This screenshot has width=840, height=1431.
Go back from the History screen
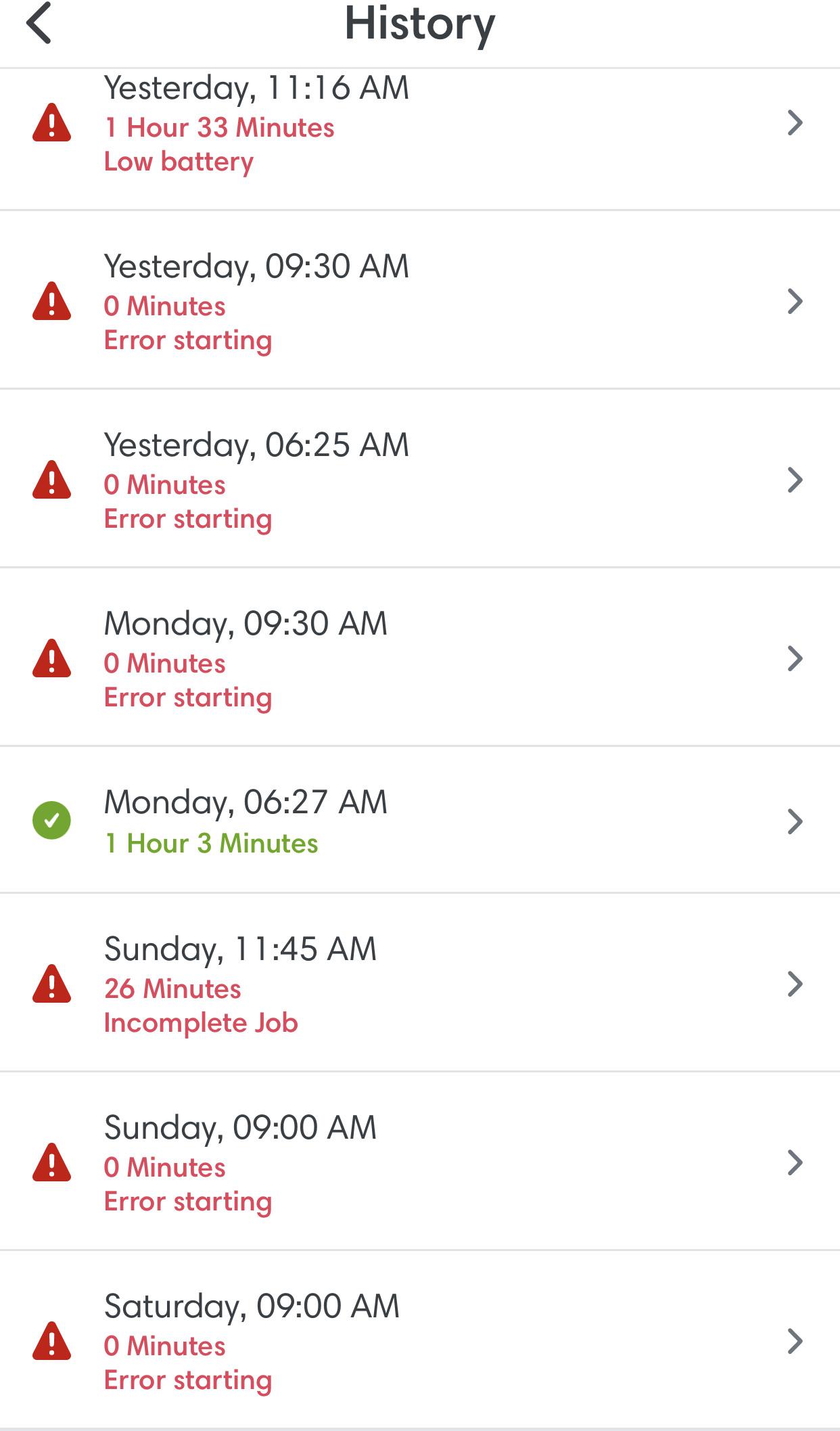click(x=39, y=24)
